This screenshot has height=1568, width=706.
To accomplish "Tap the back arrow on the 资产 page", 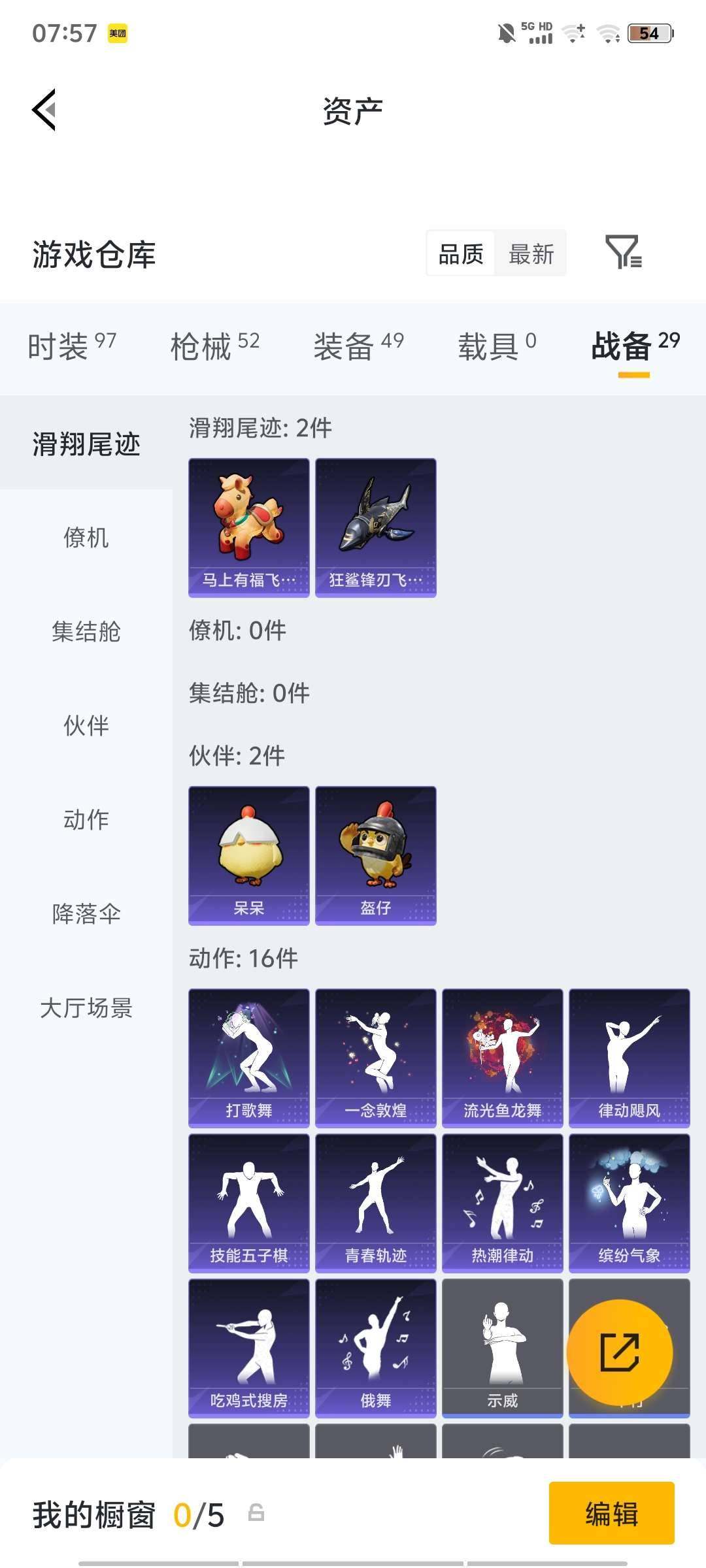I will [44, 110].
